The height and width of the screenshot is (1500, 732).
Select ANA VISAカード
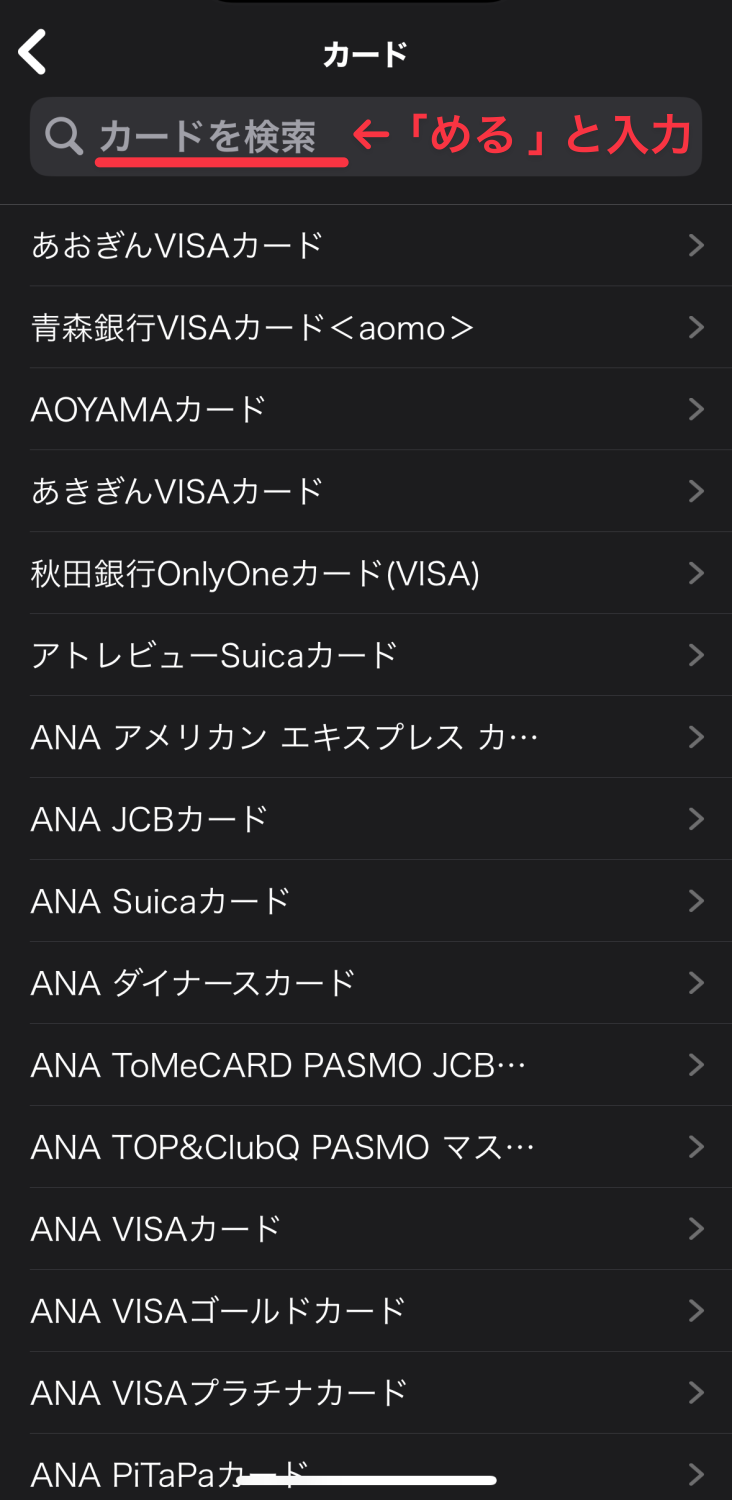pyautogui.click(x=366, y=1230)
